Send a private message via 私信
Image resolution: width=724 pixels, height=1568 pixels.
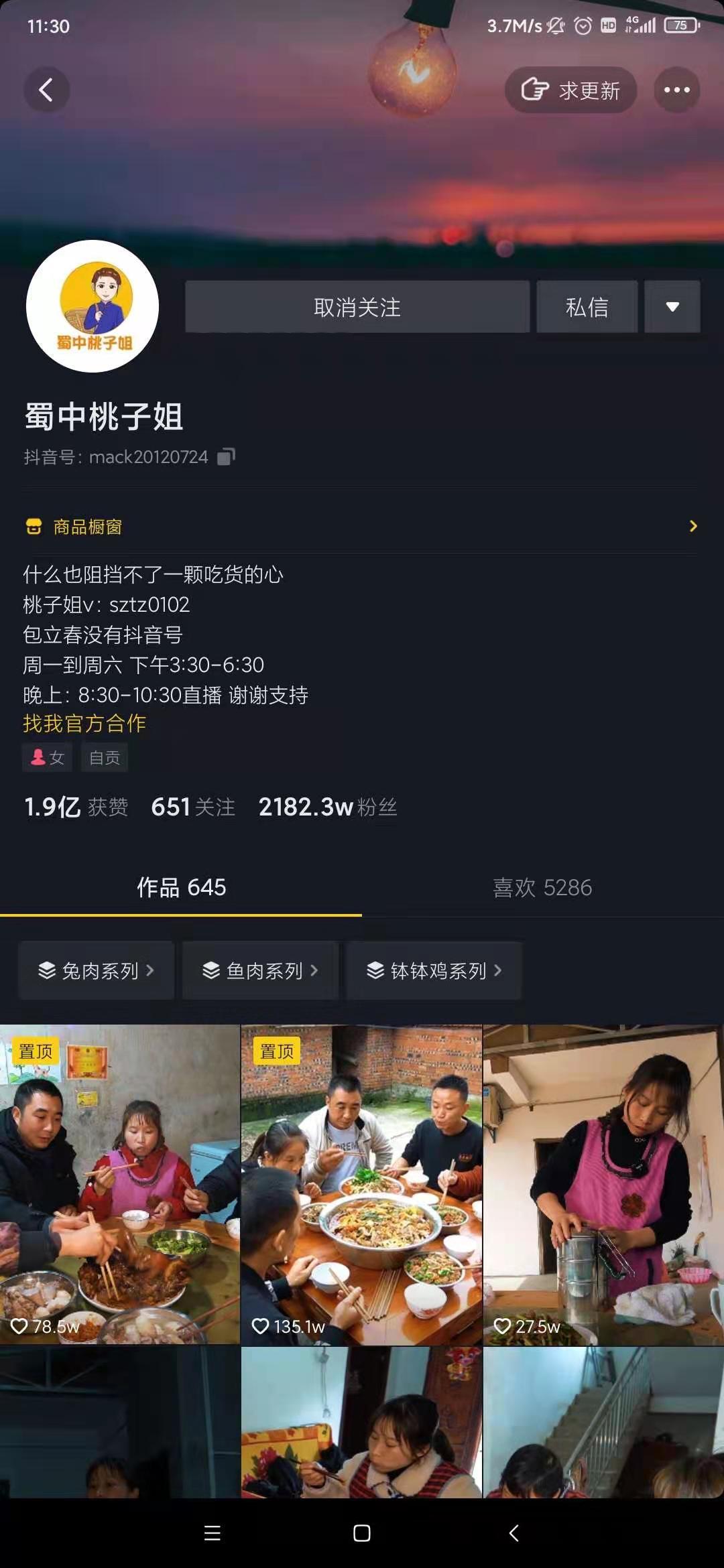[x=587, y=307]
